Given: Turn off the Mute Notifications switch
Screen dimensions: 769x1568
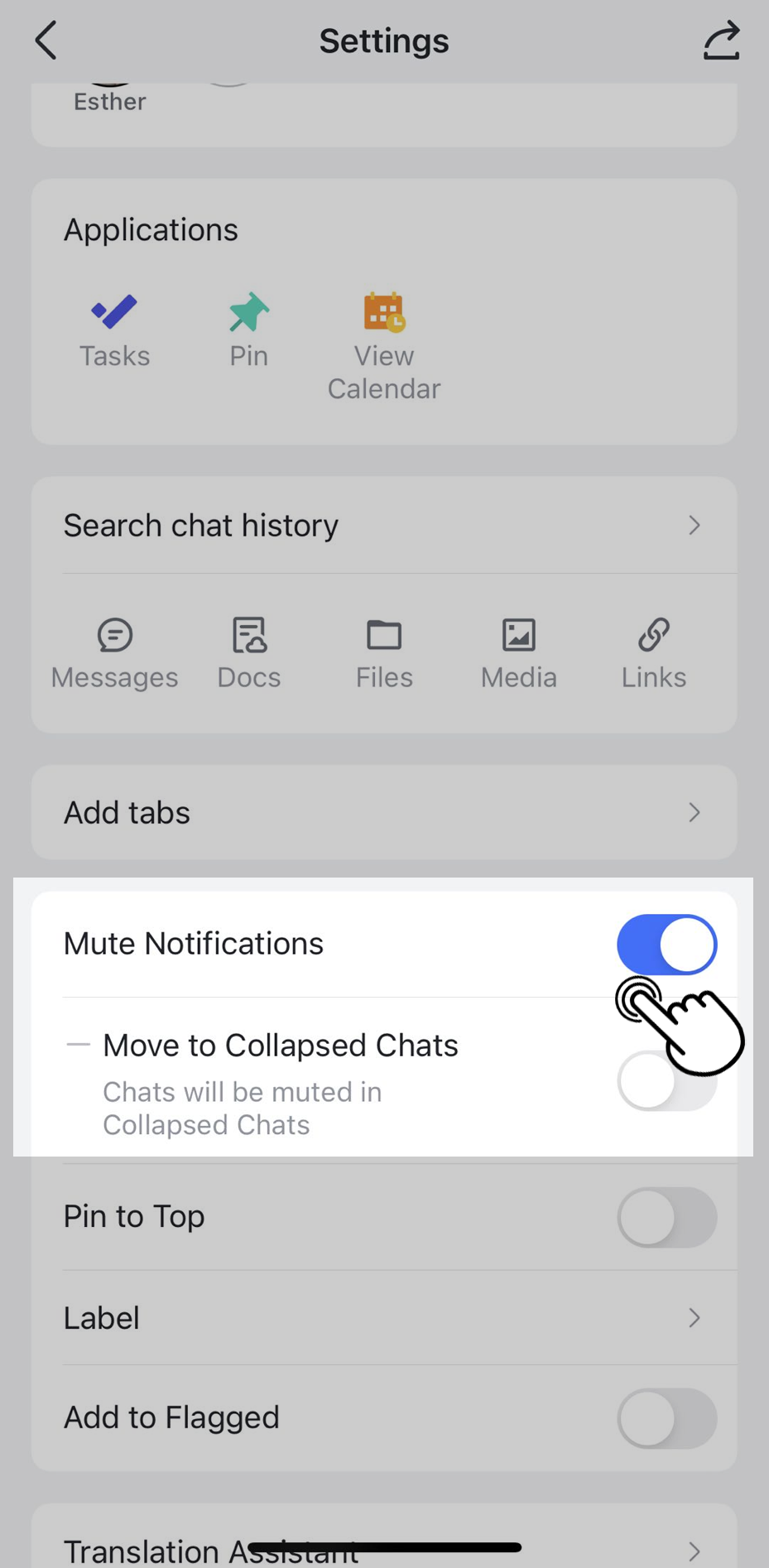Looking at the screenshot, I should 666,945.
